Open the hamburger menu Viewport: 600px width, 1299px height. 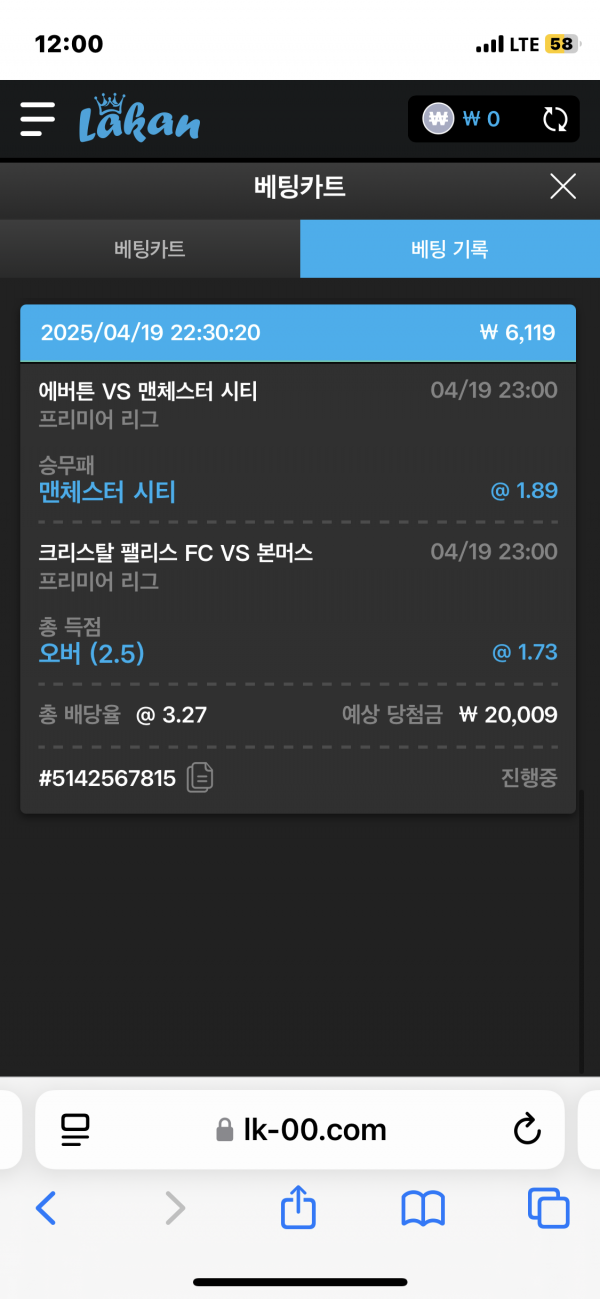37,119
